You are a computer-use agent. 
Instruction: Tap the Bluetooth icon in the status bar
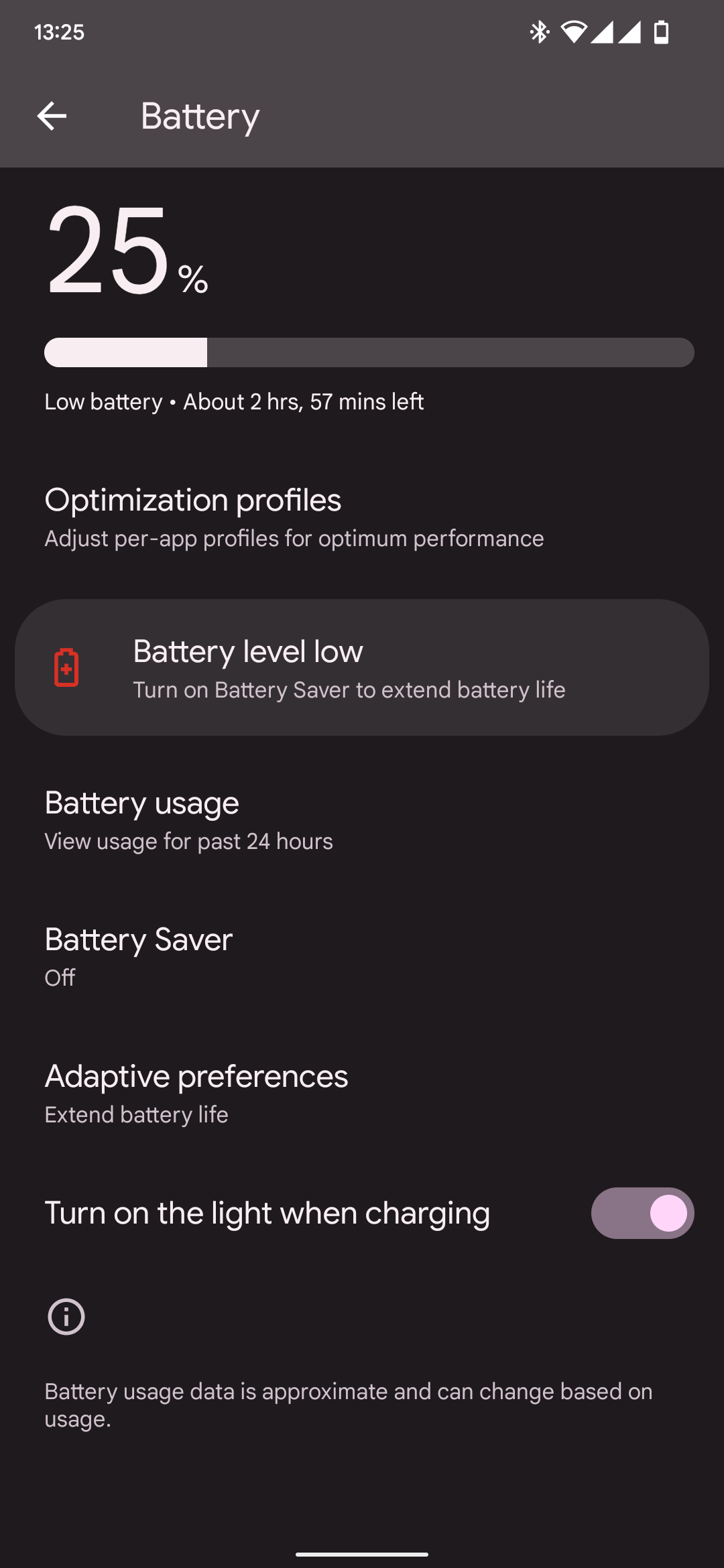tap(538, 31)
